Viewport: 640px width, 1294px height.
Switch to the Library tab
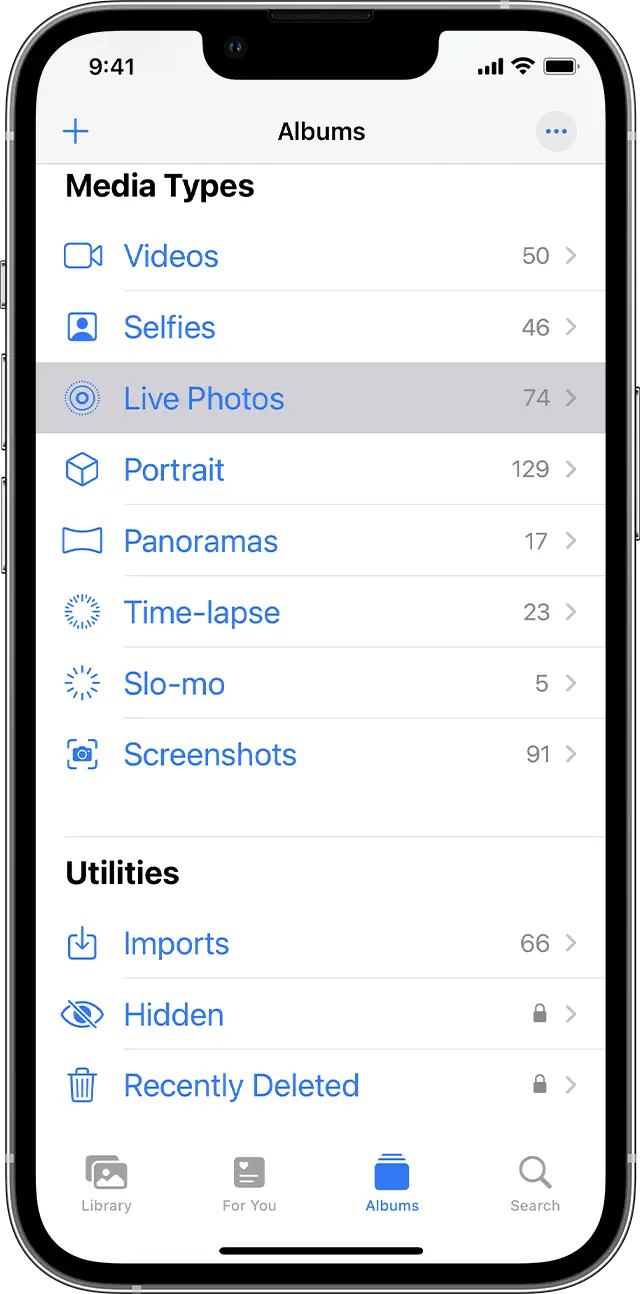point(106,1183)
